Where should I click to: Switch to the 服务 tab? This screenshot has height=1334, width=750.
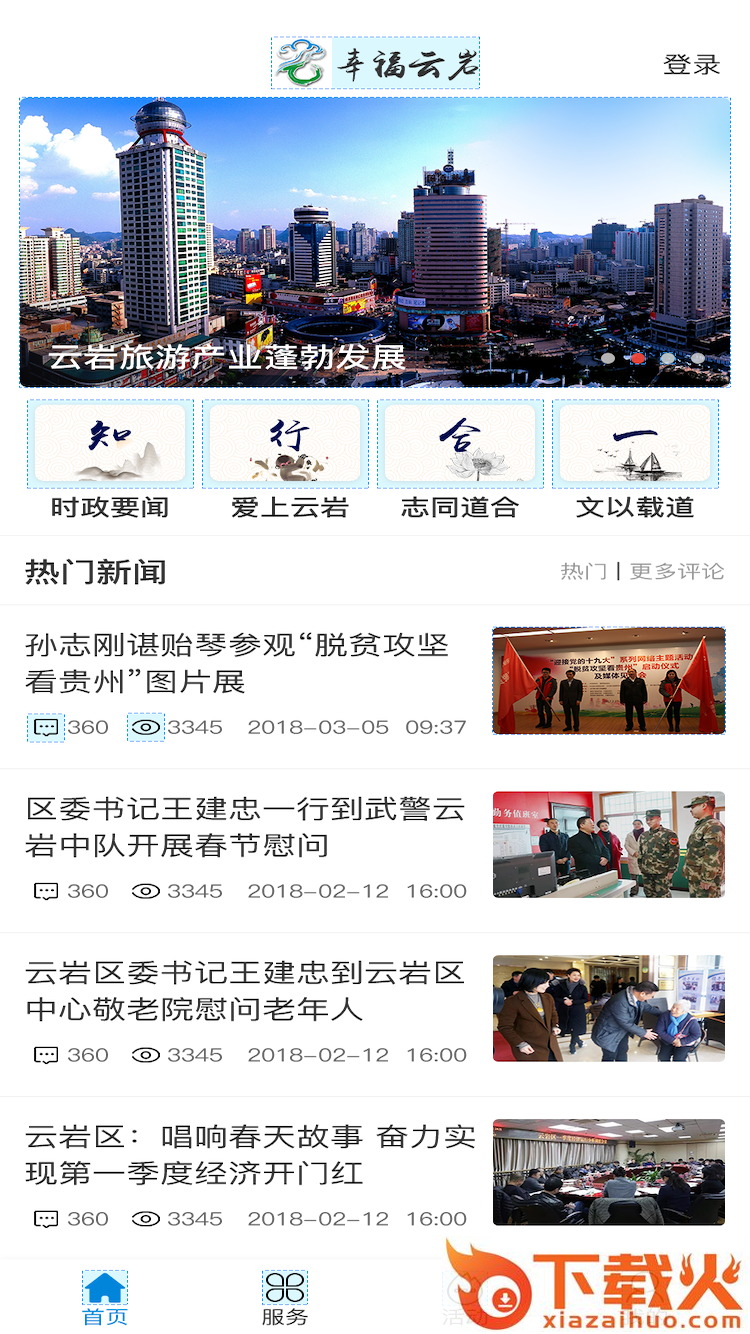coord(285,1298)
